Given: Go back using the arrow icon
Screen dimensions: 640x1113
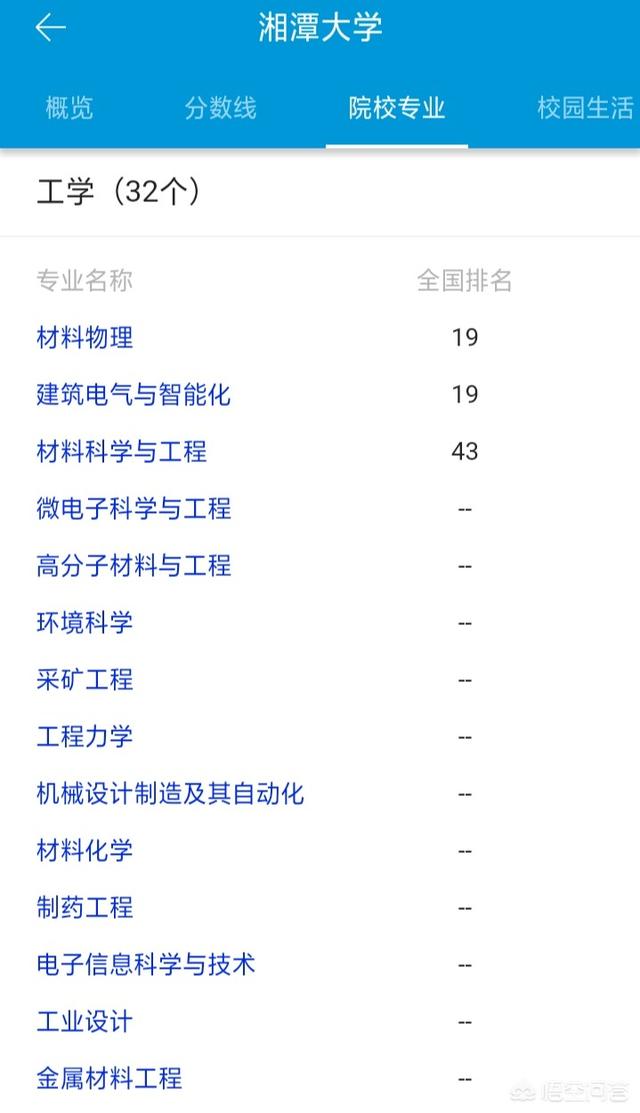Looking at the screenshot, I should (x=50, y=28).
